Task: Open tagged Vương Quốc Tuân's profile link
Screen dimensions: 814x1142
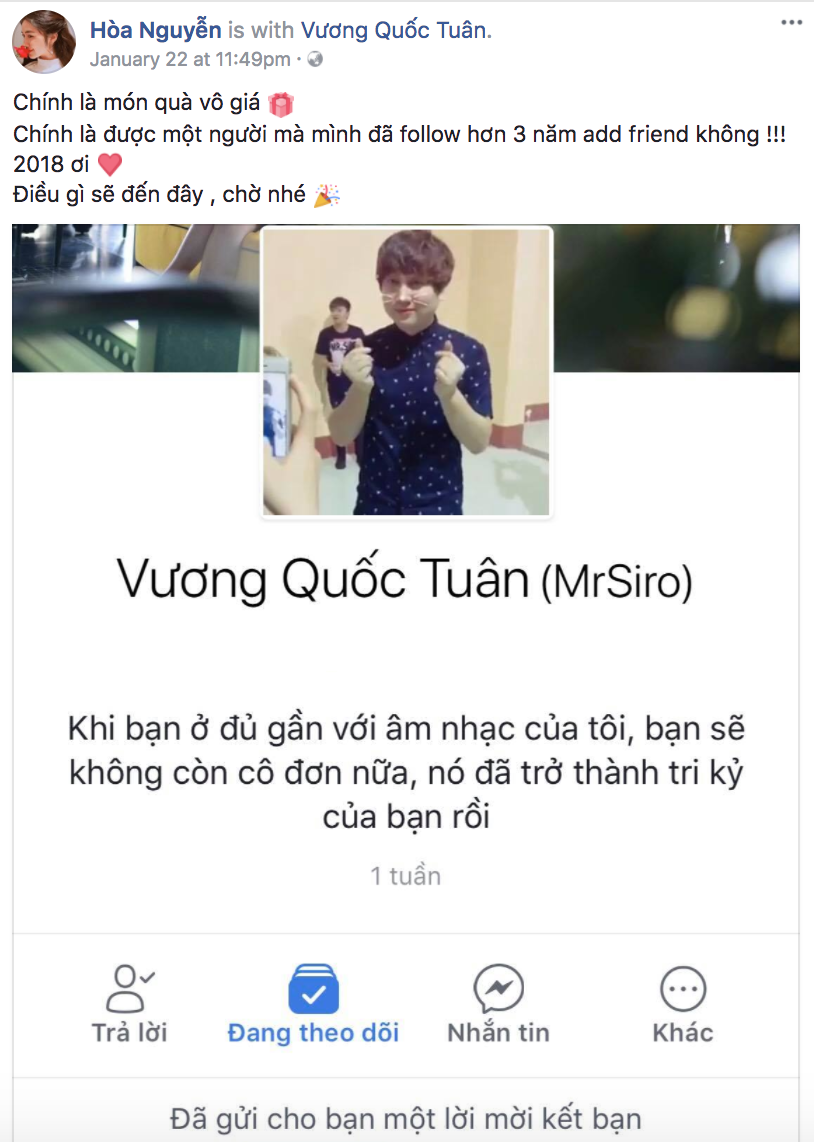Action: coord(408,30)
